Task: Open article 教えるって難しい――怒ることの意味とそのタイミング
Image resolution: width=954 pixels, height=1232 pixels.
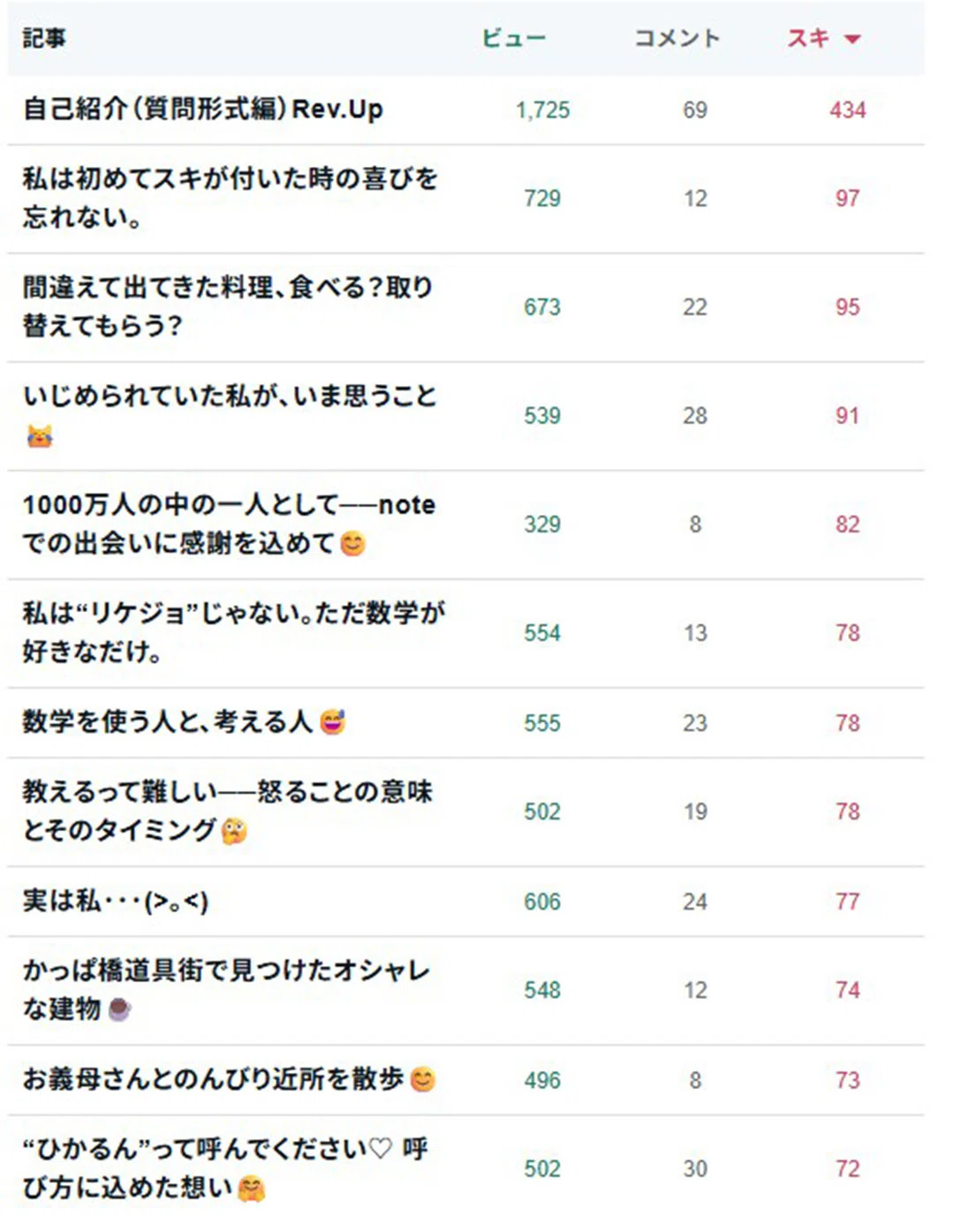Action: 228,811
